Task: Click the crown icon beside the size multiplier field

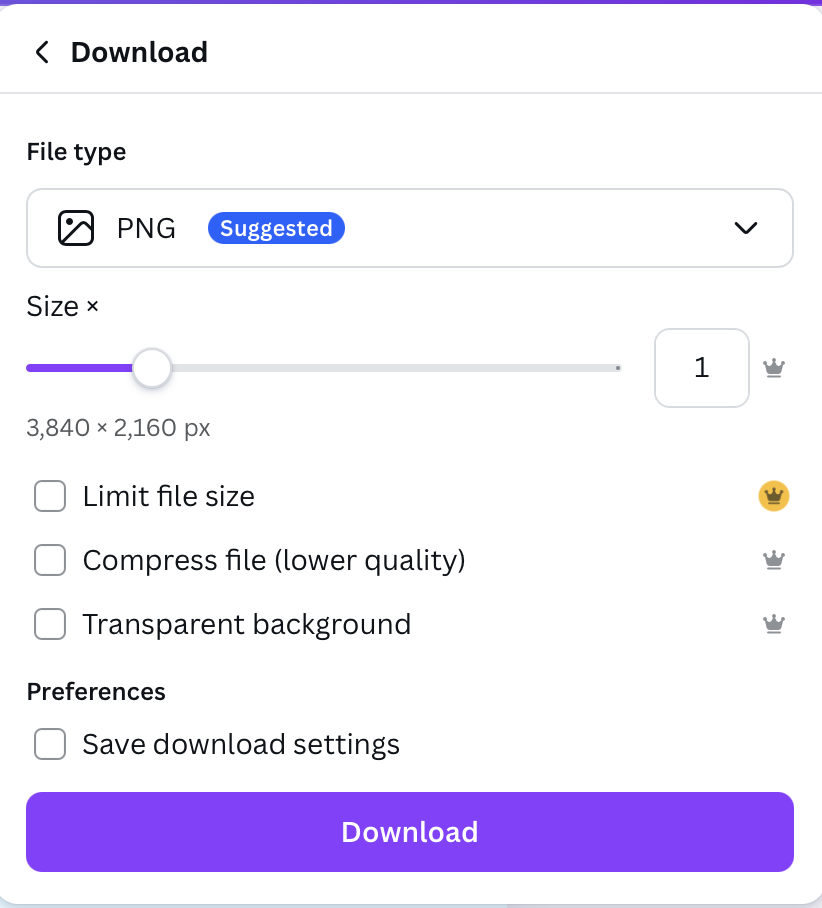Action: [773, 368]
